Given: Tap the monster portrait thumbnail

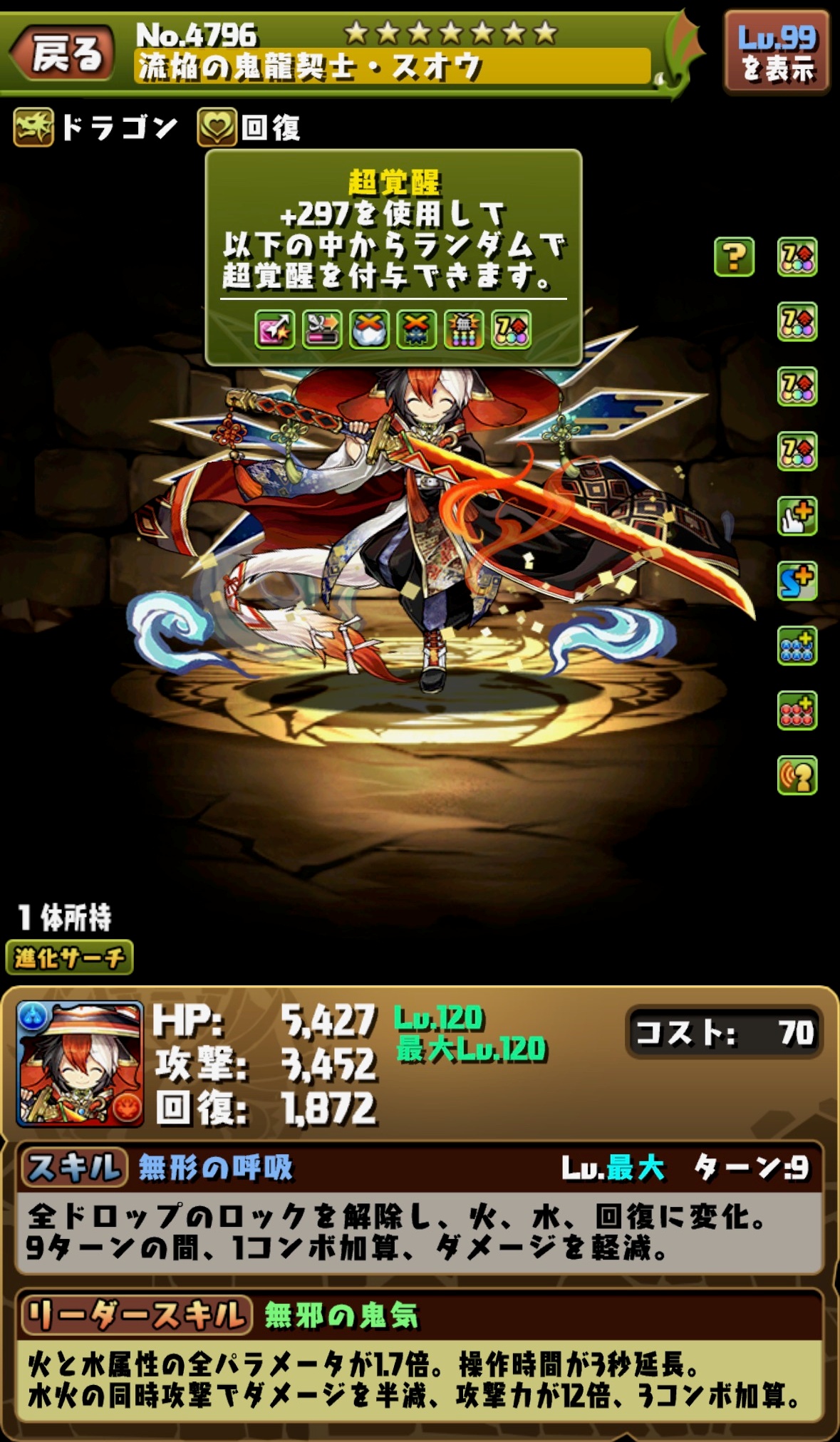Looking at the screenshot, I should tap(80, 1064).
